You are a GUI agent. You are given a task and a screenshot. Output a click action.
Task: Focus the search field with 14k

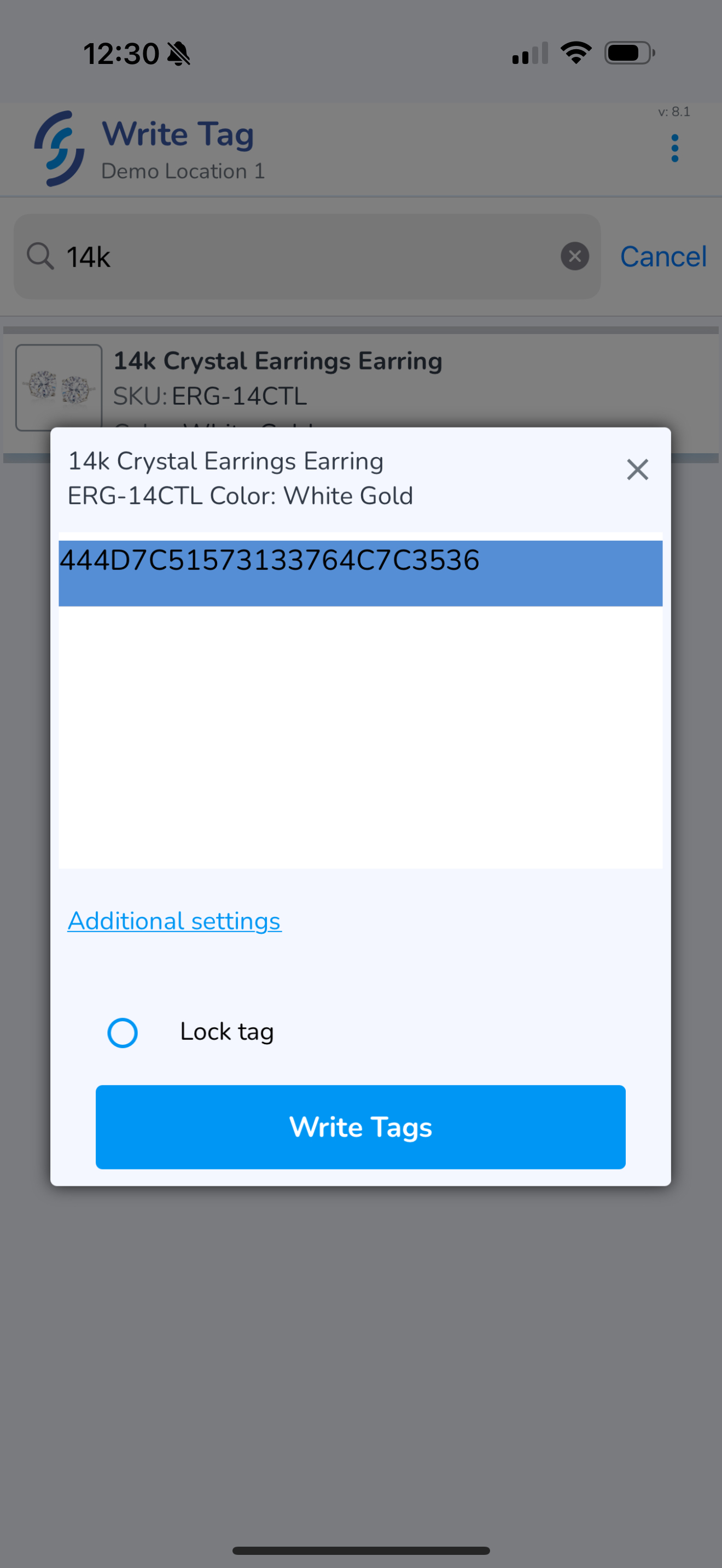tap(307, 256)
